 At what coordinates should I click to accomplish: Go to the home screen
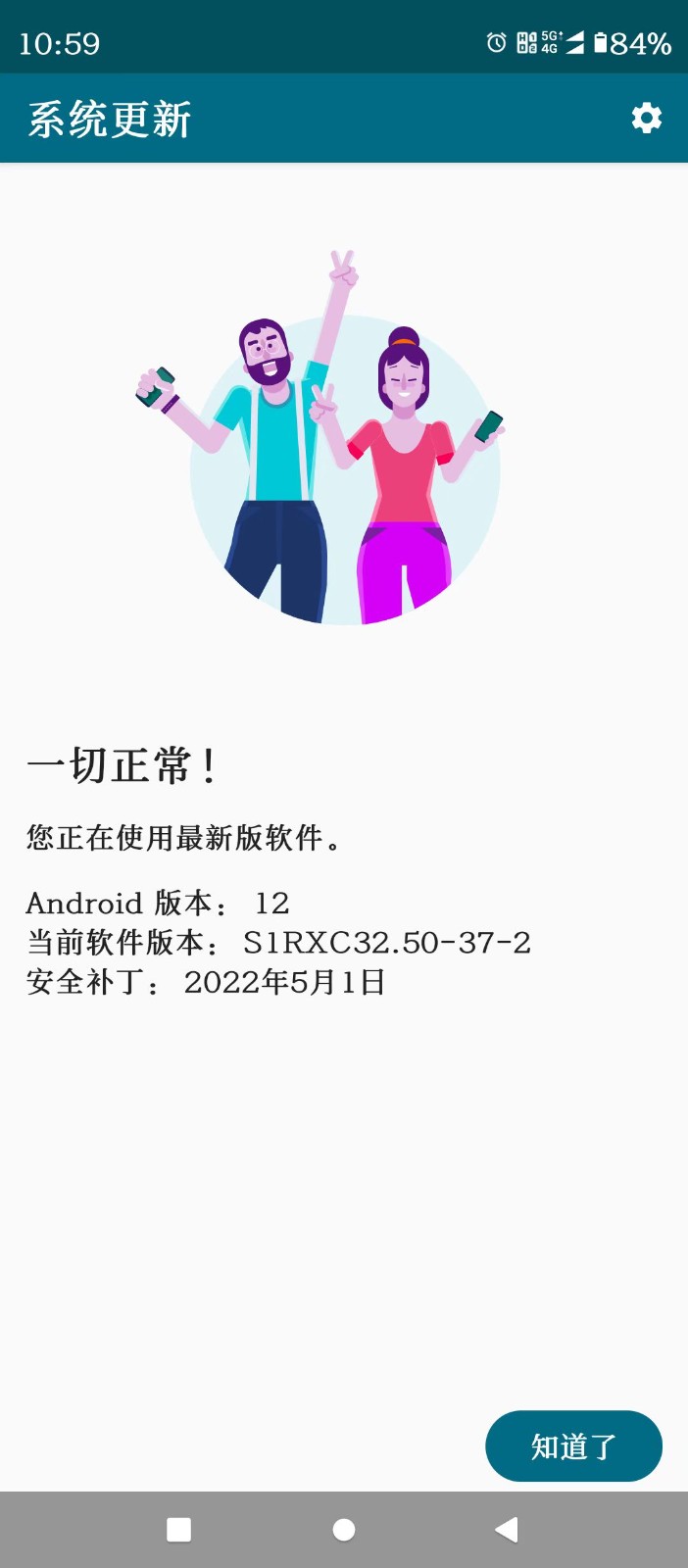[x=344, y=1530]
